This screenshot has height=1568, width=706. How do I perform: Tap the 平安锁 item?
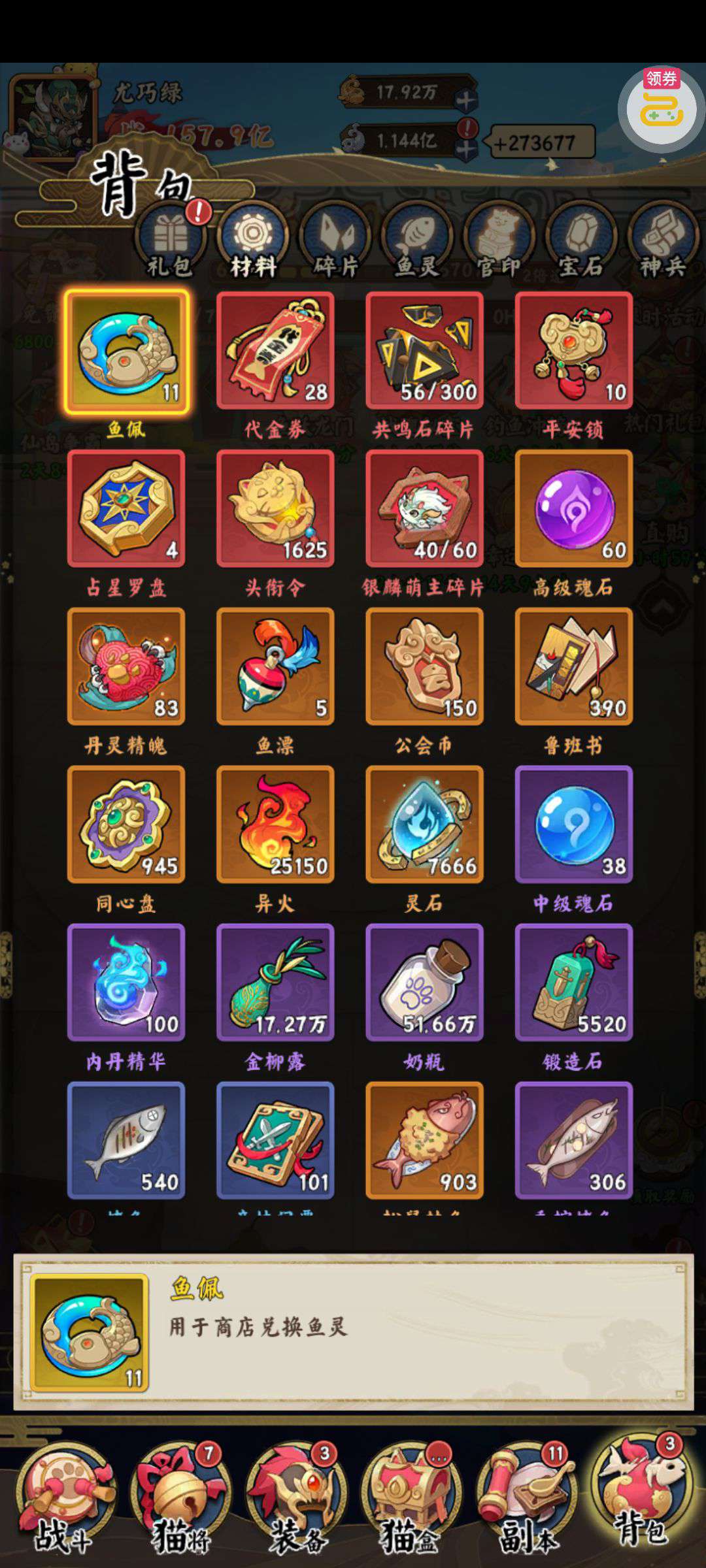tap(573, 351)
